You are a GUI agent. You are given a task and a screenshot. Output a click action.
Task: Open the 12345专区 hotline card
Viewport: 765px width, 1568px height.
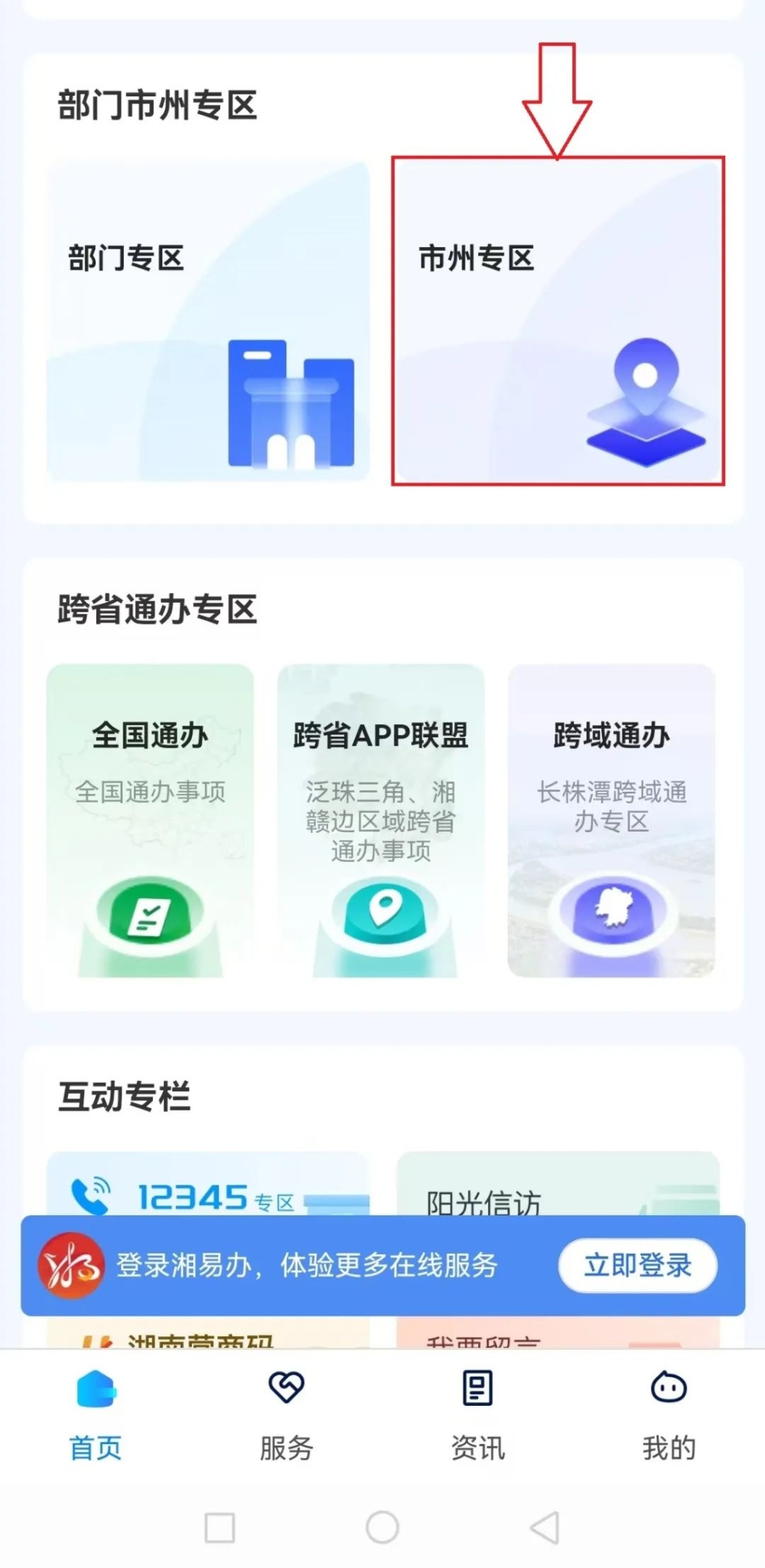point(208,1186)
